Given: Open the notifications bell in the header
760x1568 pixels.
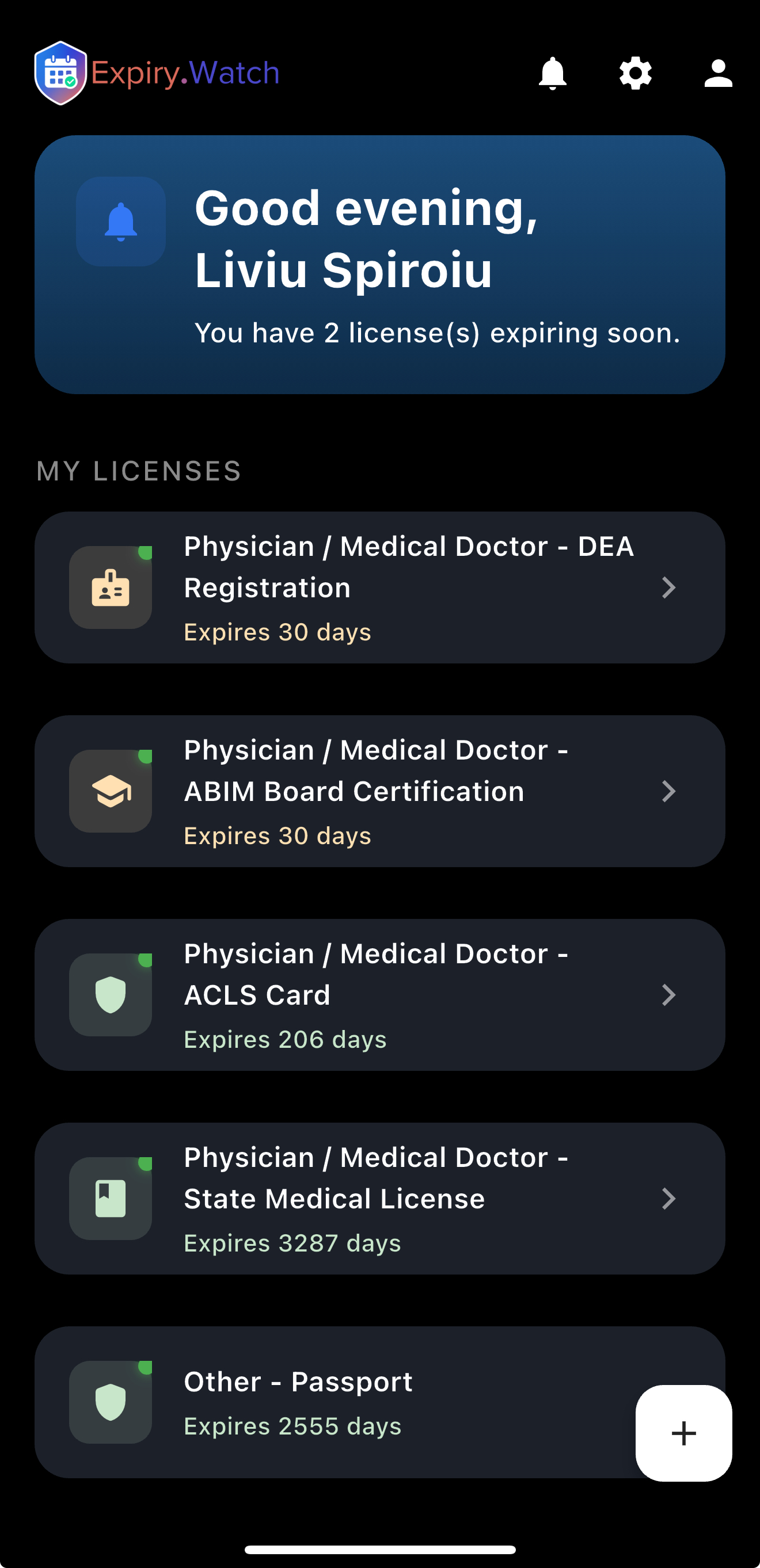Looking at the screenshot, I should point(552,74).
